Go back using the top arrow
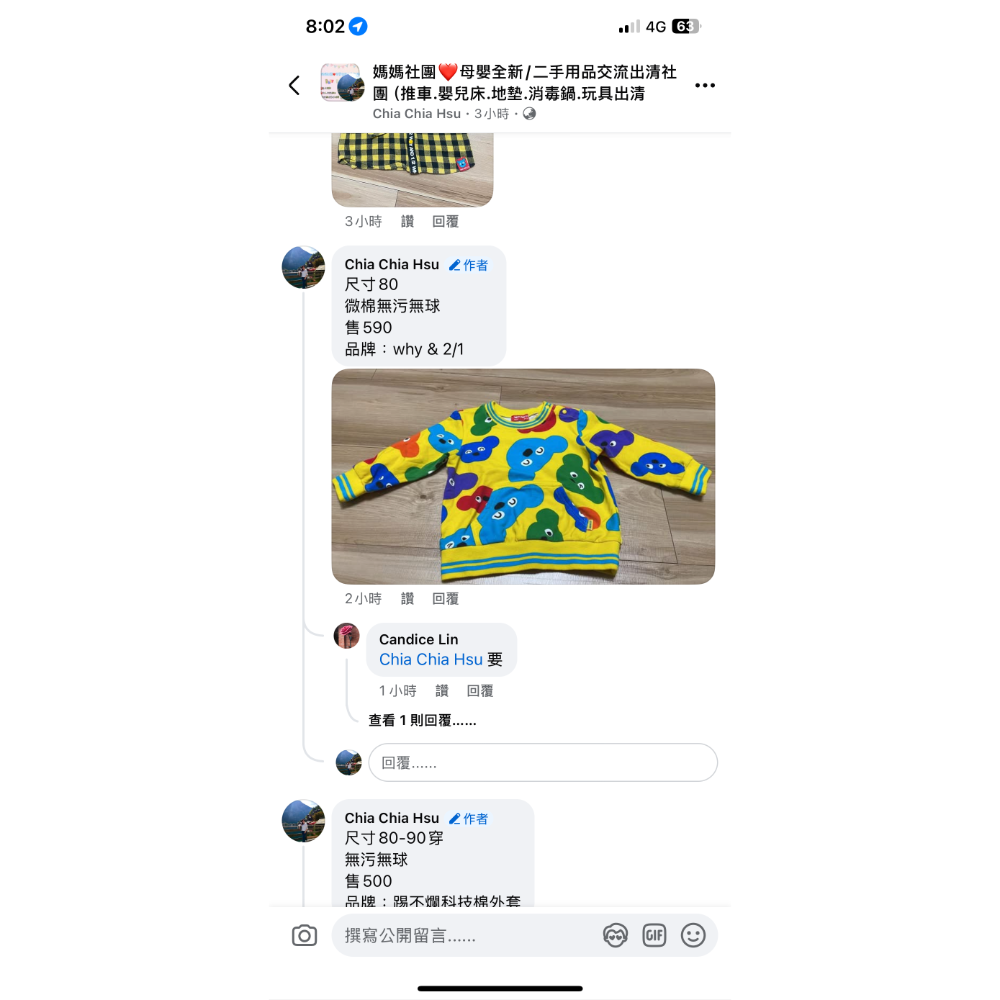The width and height of the screenshot is (1000, 1000). coord(294,86)
